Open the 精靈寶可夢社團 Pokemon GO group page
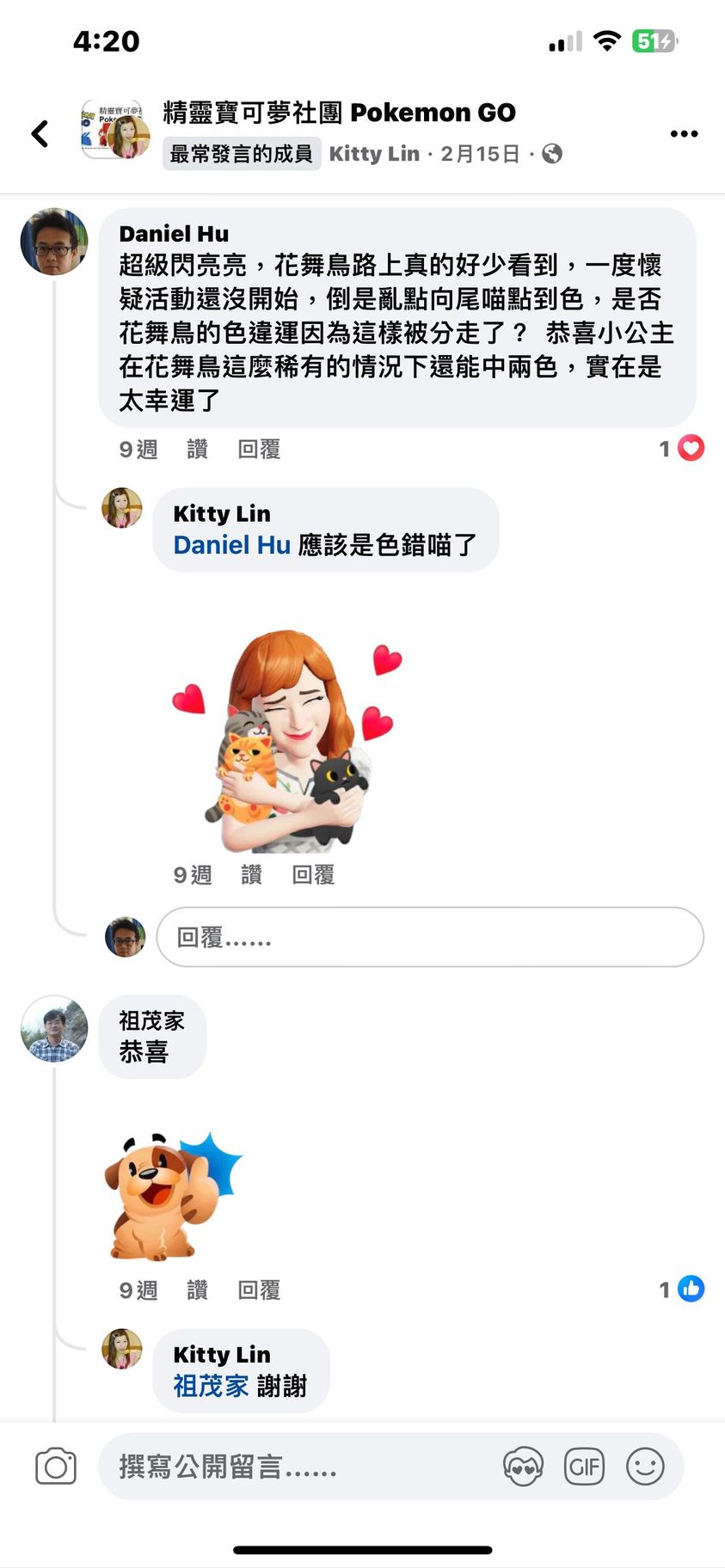The width and height of the screenshot is (725, 1568). [x=339, y=113]
